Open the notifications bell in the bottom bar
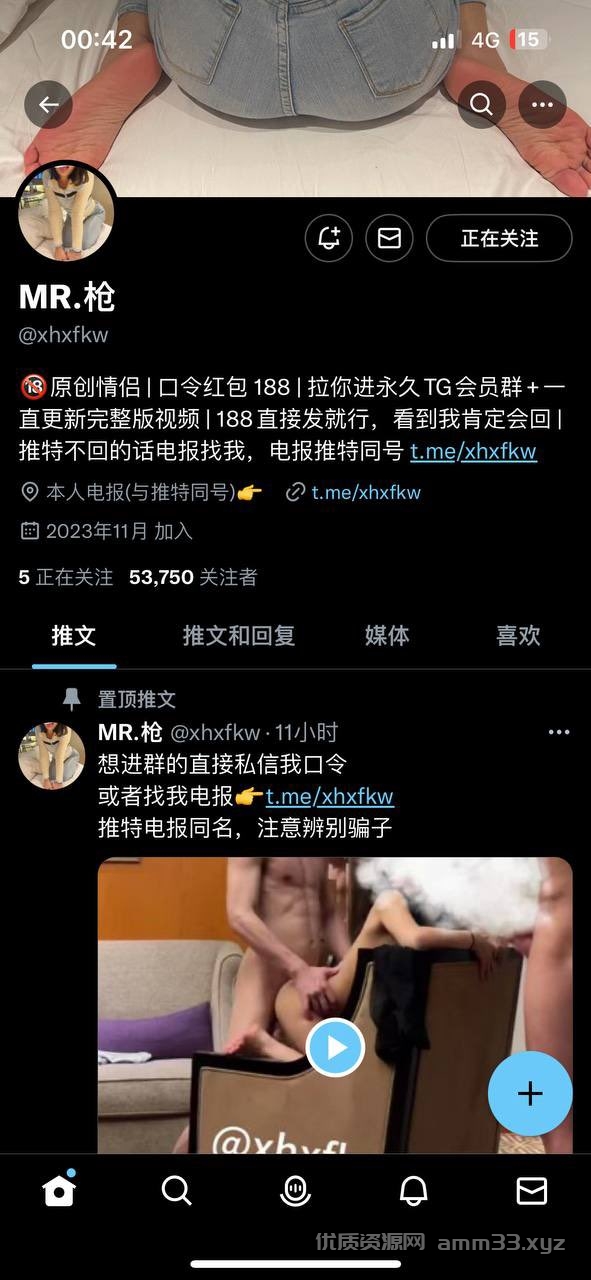Screen dimensions: 591x1280 click(x=413, y=1190)
